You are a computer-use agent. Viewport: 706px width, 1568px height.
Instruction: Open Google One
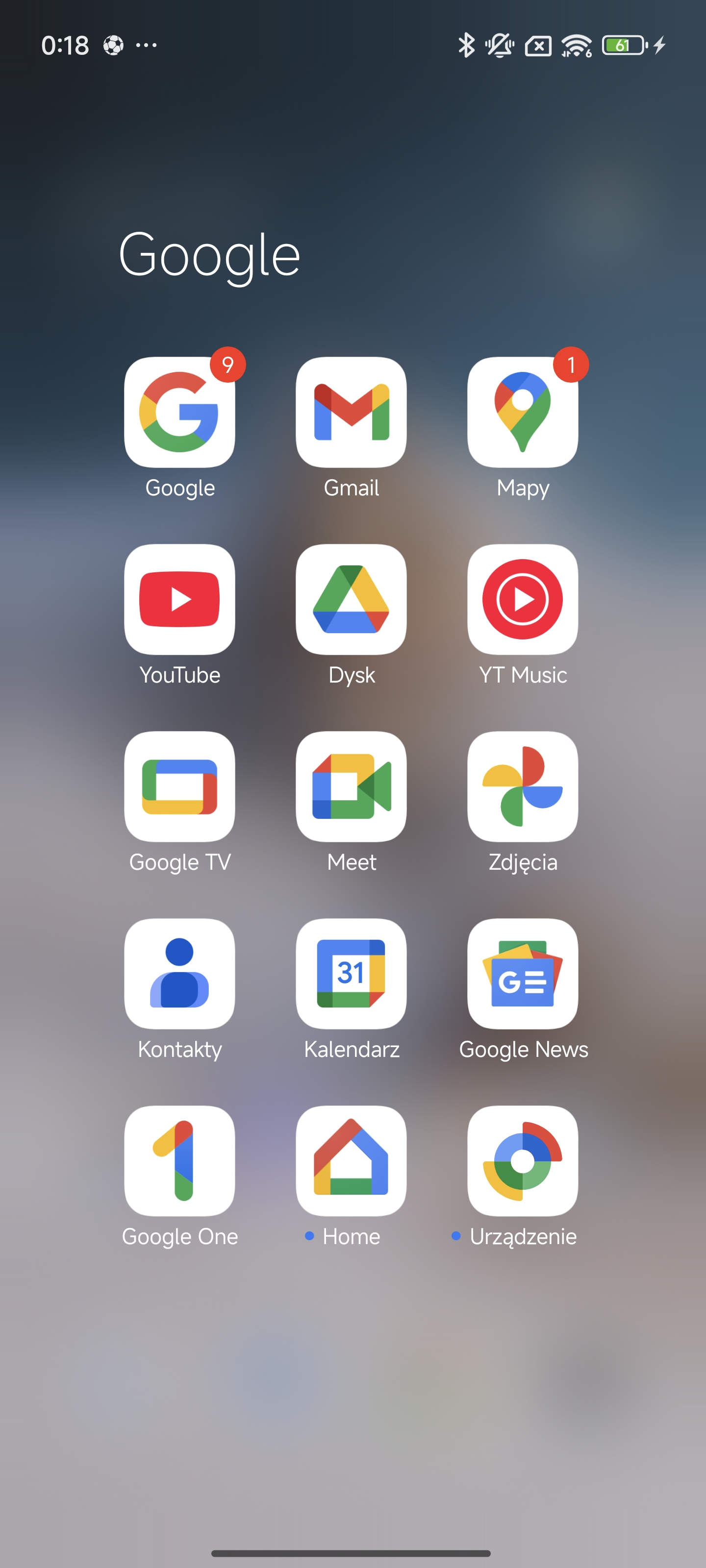(180, 1161)
